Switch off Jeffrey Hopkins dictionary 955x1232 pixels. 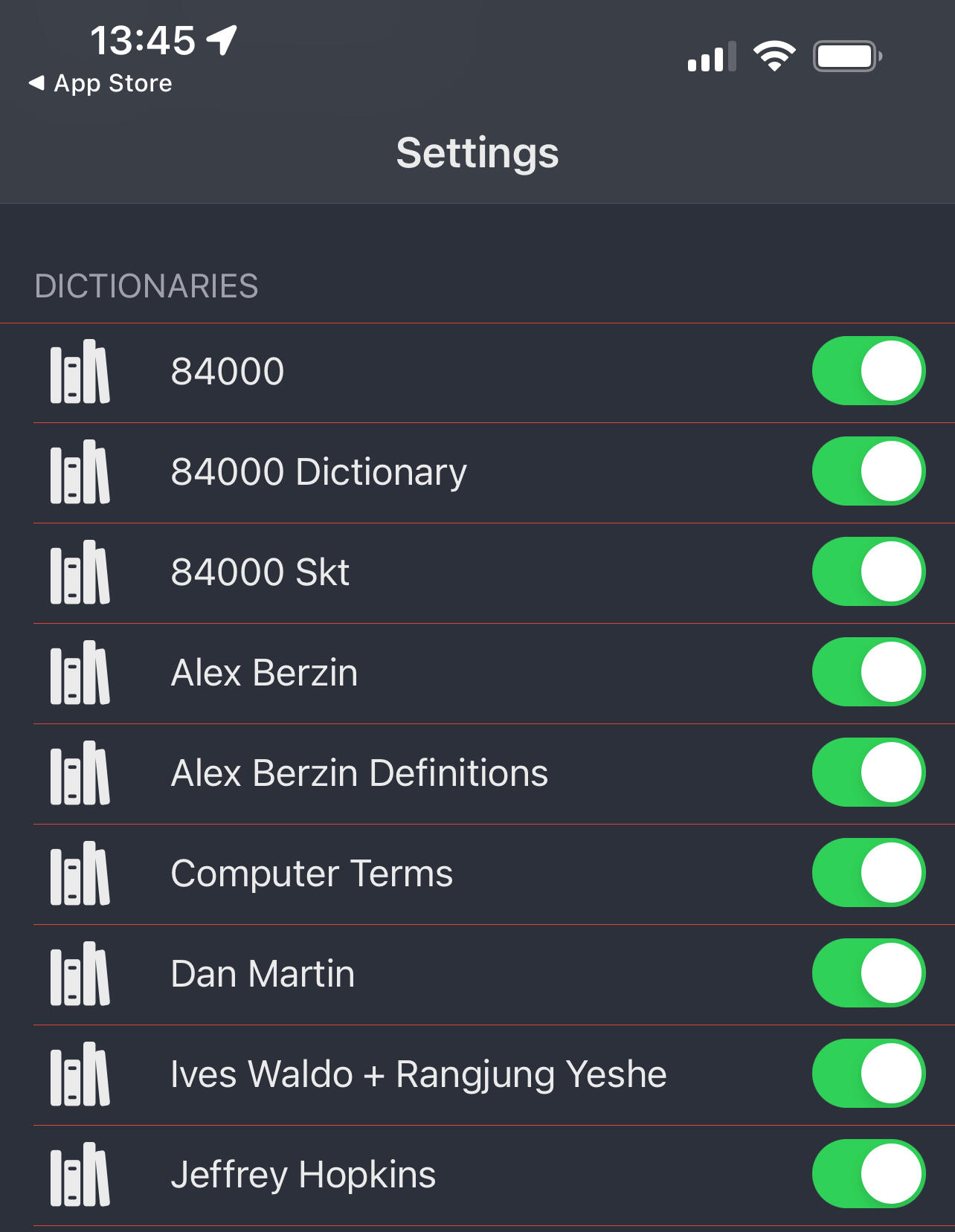(x=868, y=1174)
